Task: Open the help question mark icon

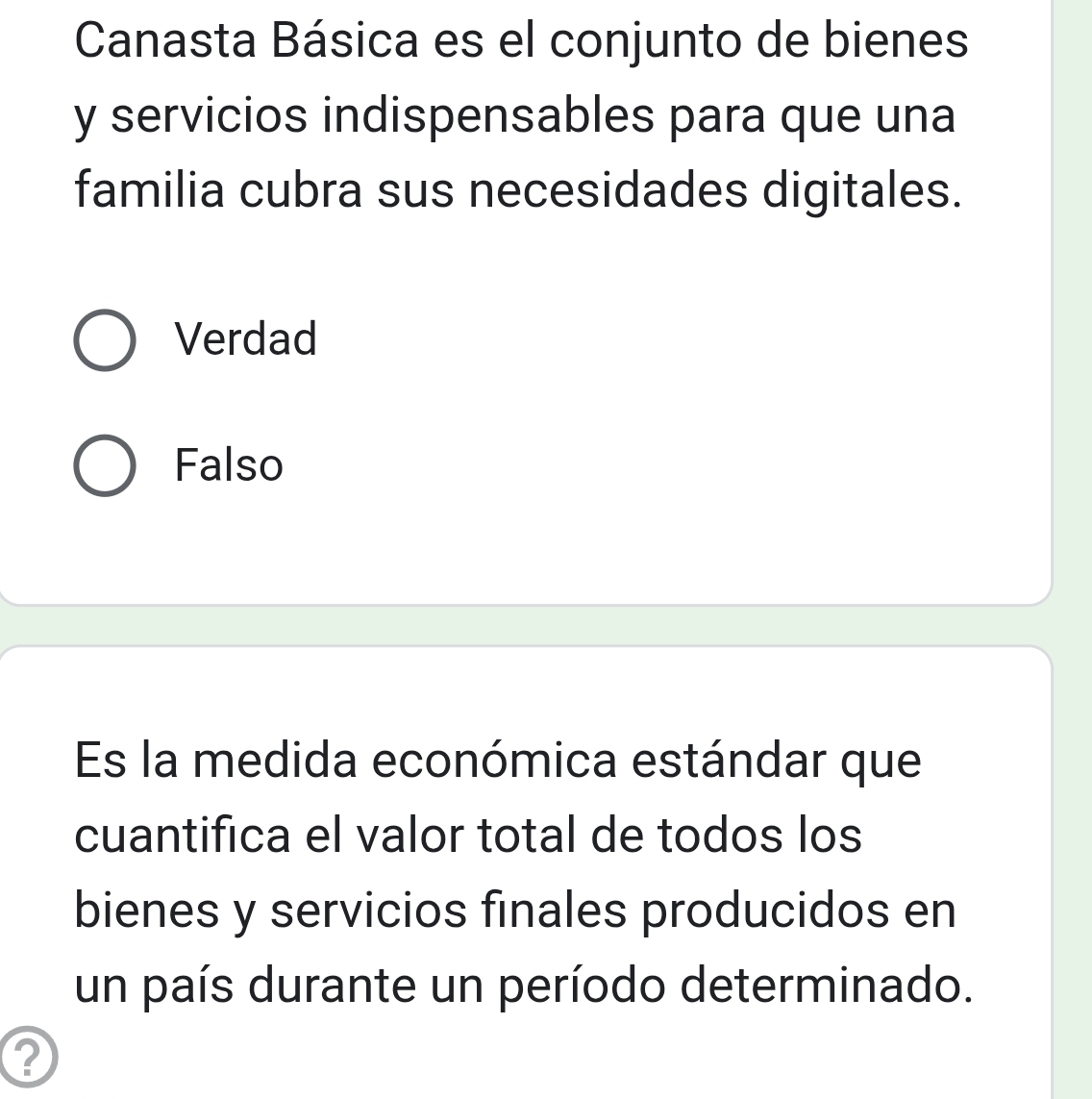Action: 29,1059
